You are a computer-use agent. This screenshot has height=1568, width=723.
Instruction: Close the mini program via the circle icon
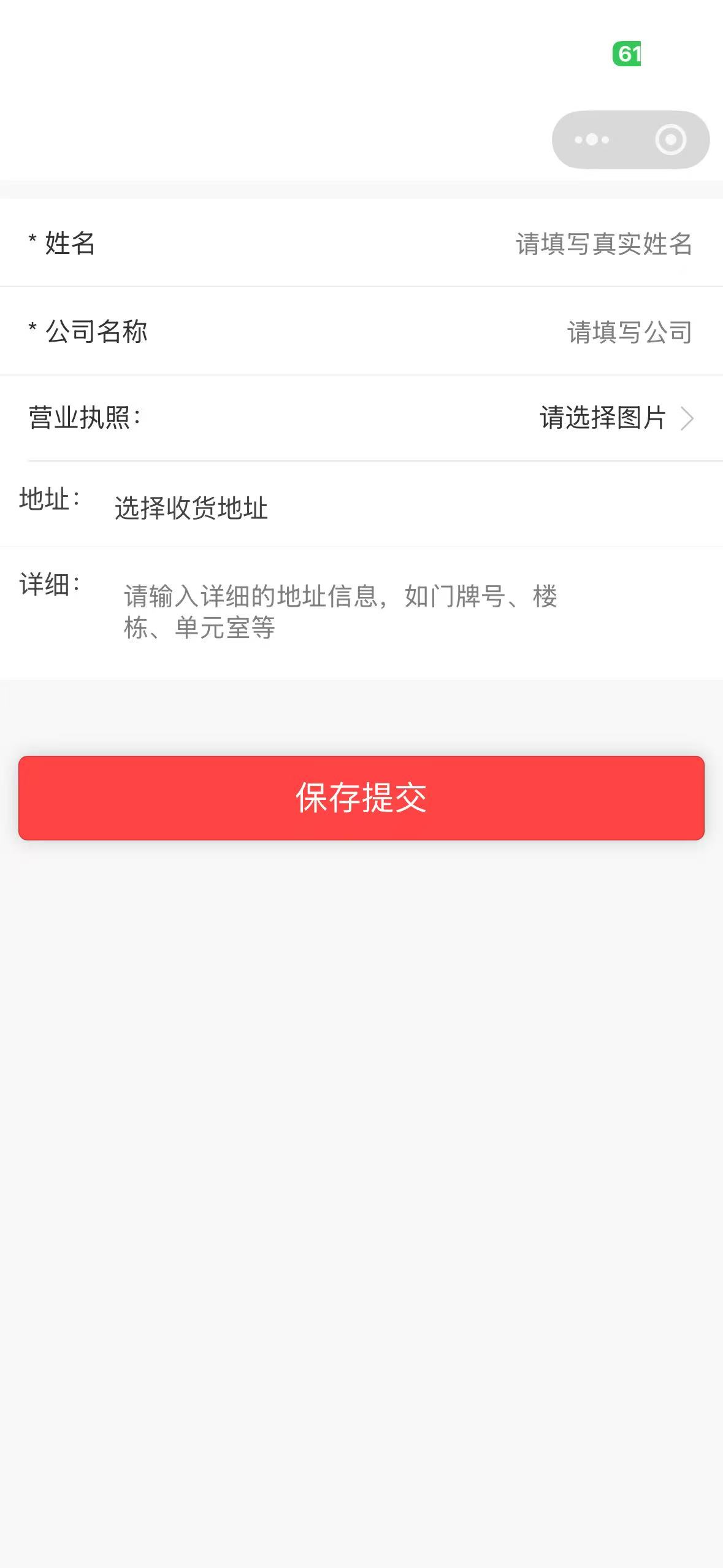point(670,140)
